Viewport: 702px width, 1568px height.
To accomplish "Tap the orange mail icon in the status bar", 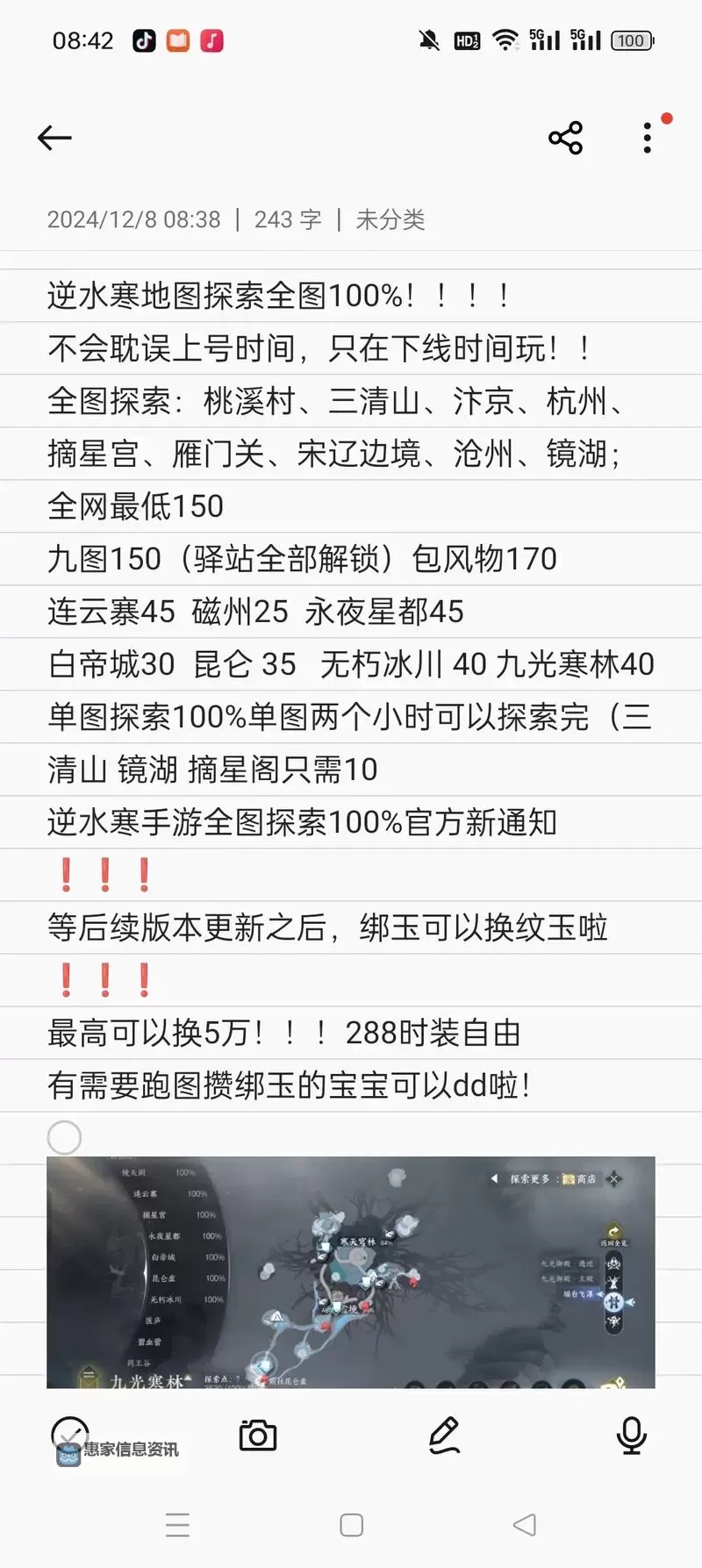I will click(x=177, y=39).
